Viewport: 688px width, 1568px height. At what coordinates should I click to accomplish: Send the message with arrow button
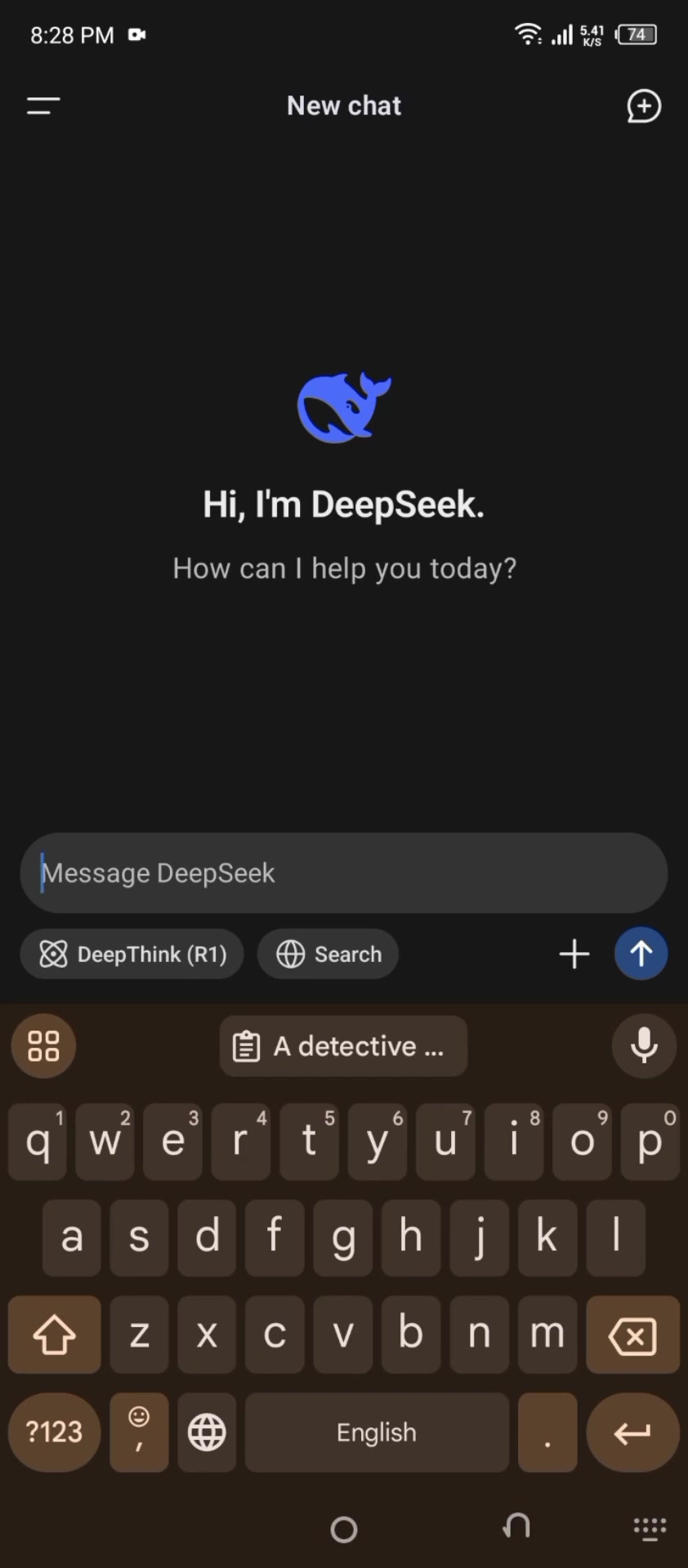[x=641, y=953]
